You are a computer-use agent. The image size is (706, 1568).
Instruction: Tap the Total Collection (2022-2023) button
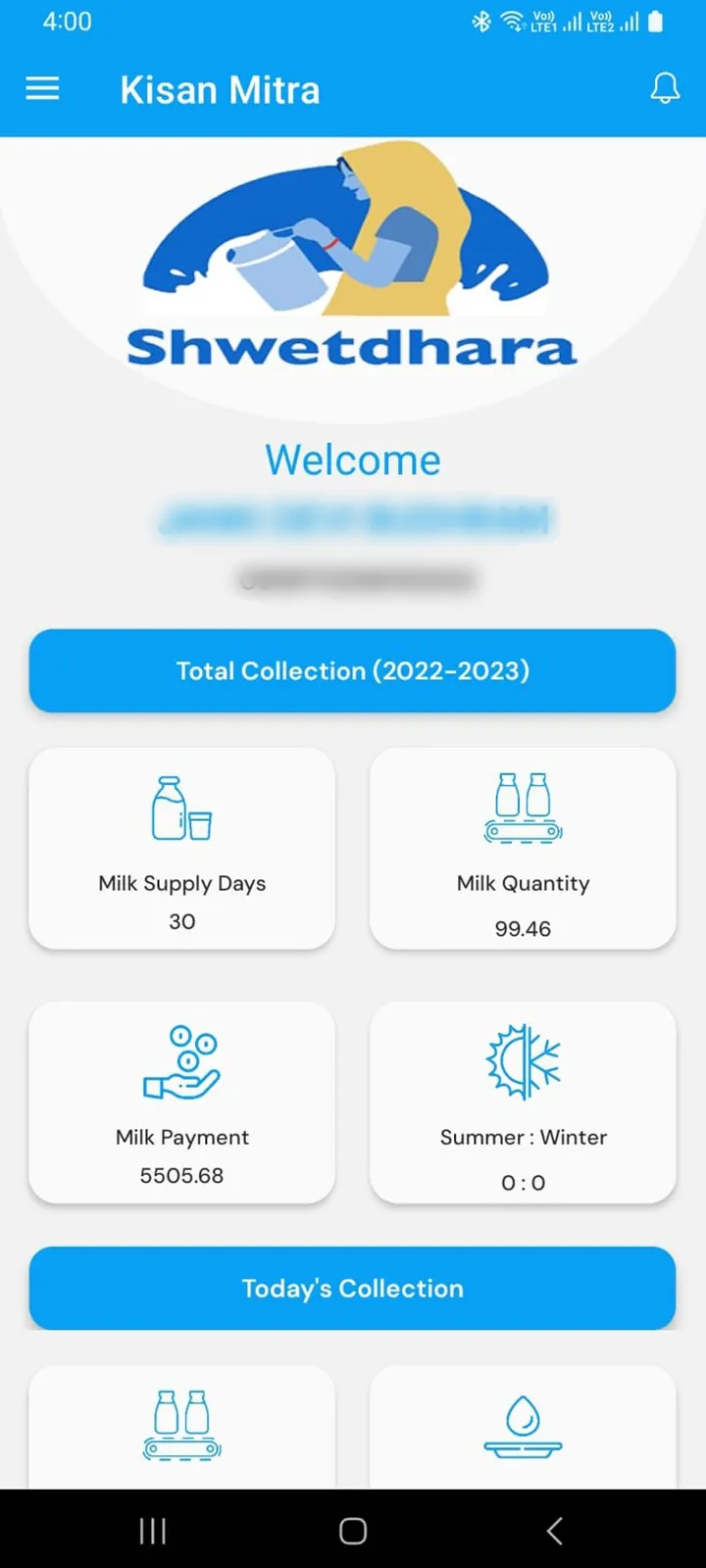click(352, 671)
